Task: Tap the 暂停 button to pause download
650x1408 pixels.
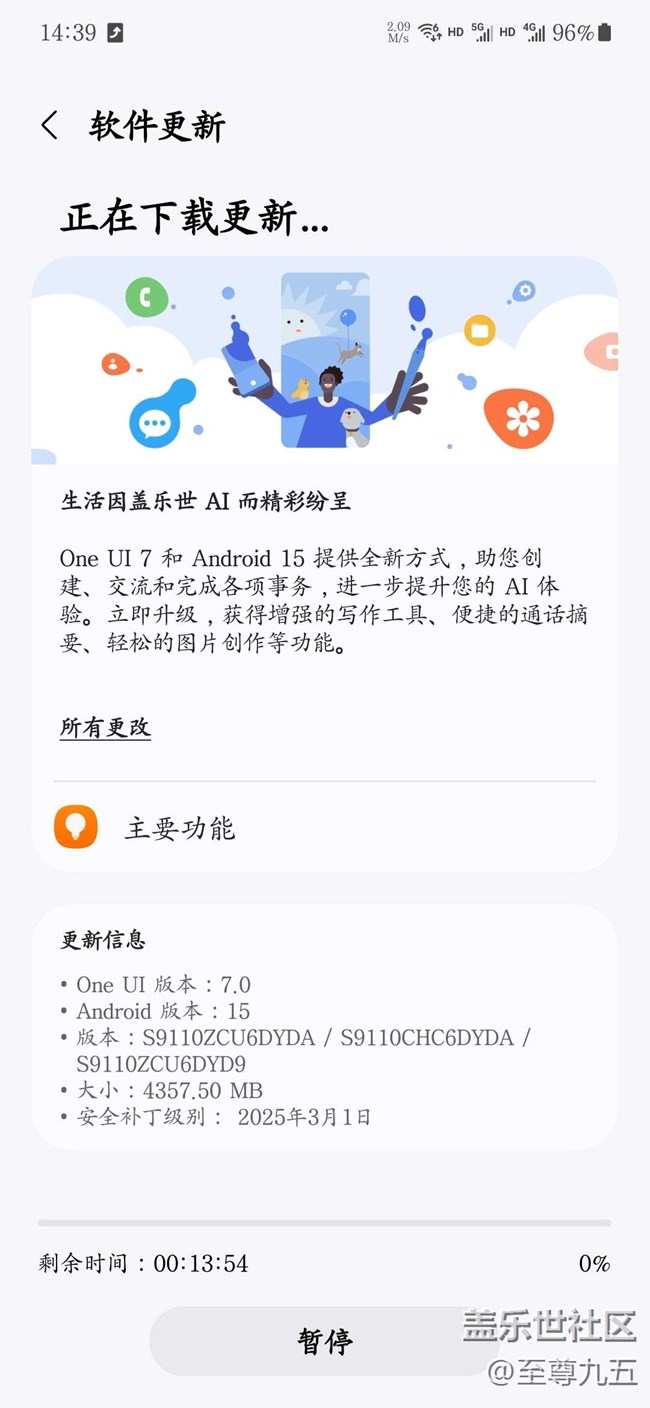Action: (x=324, y=1341)
